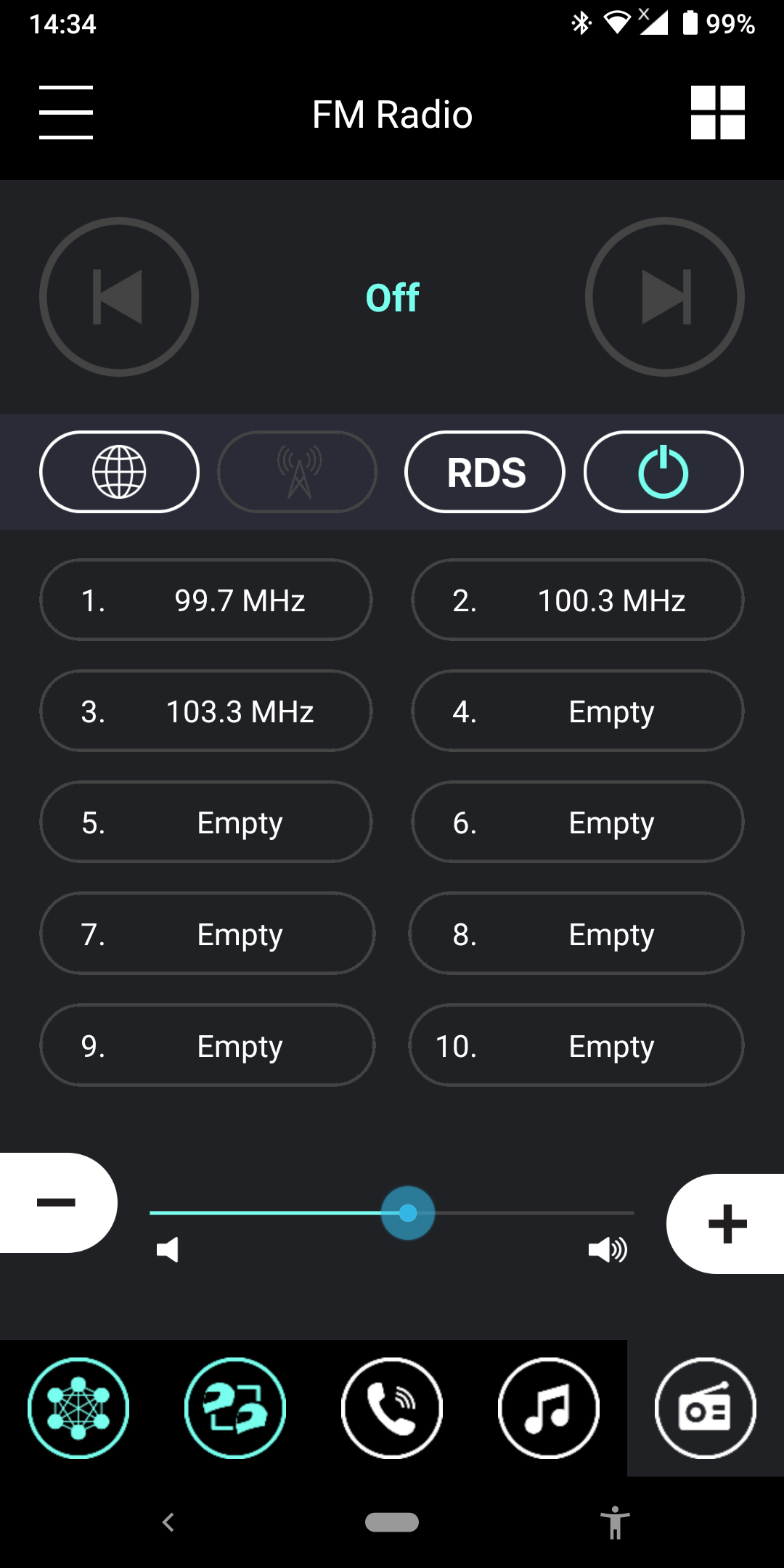Screen dimensions: 784x1568
Task: Decrease volume with the minus button
Action: pos(57,1203)
